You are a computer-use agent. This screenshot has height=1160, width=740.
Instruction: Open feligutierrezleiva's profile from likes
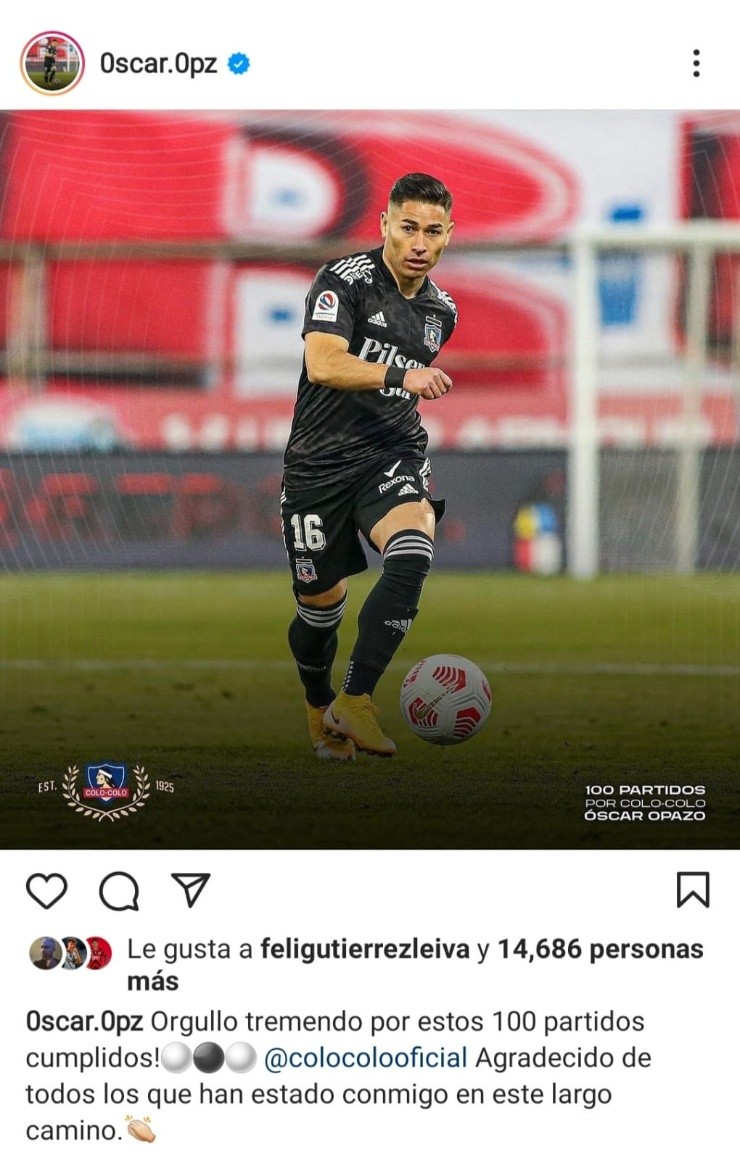(x=364, y=949)
